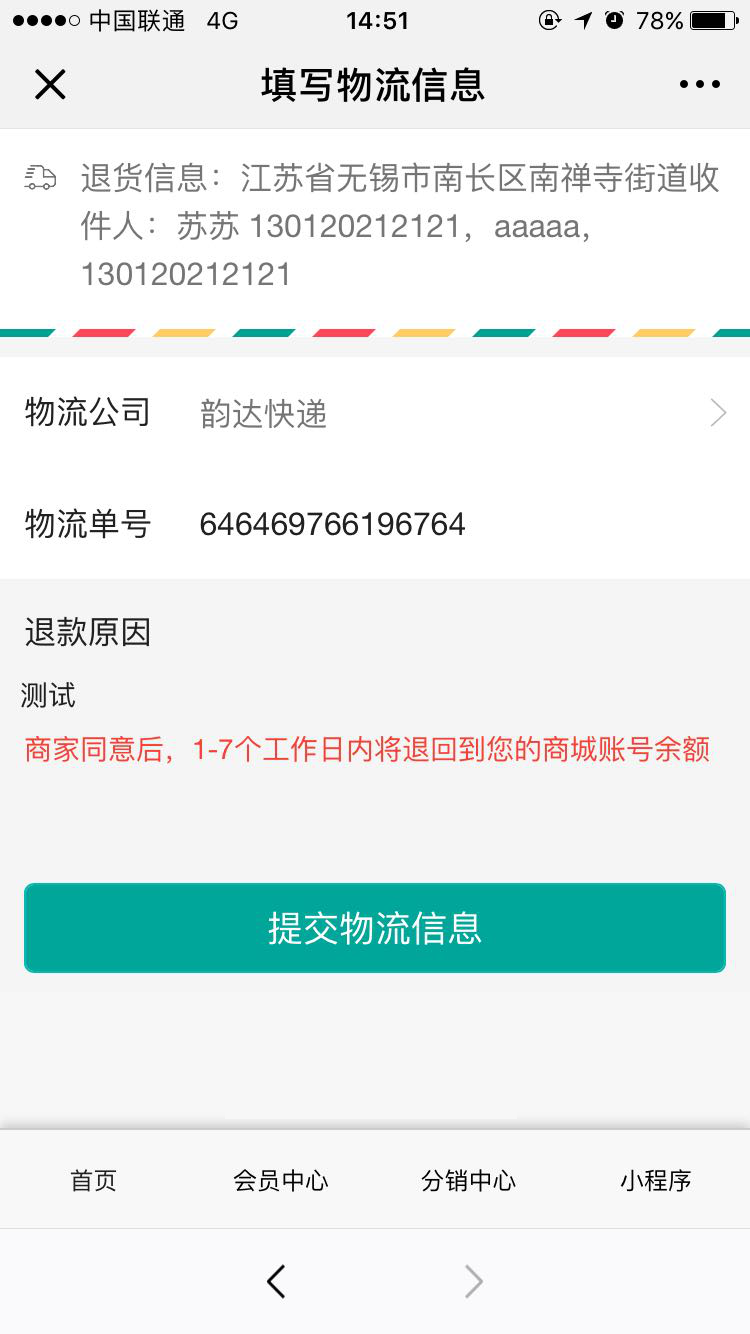Image resolution: width=750 pixels, height=1334 pixels.
Task: Edit the 物流单号 tracking number field
Action: (x=450, y=524)
